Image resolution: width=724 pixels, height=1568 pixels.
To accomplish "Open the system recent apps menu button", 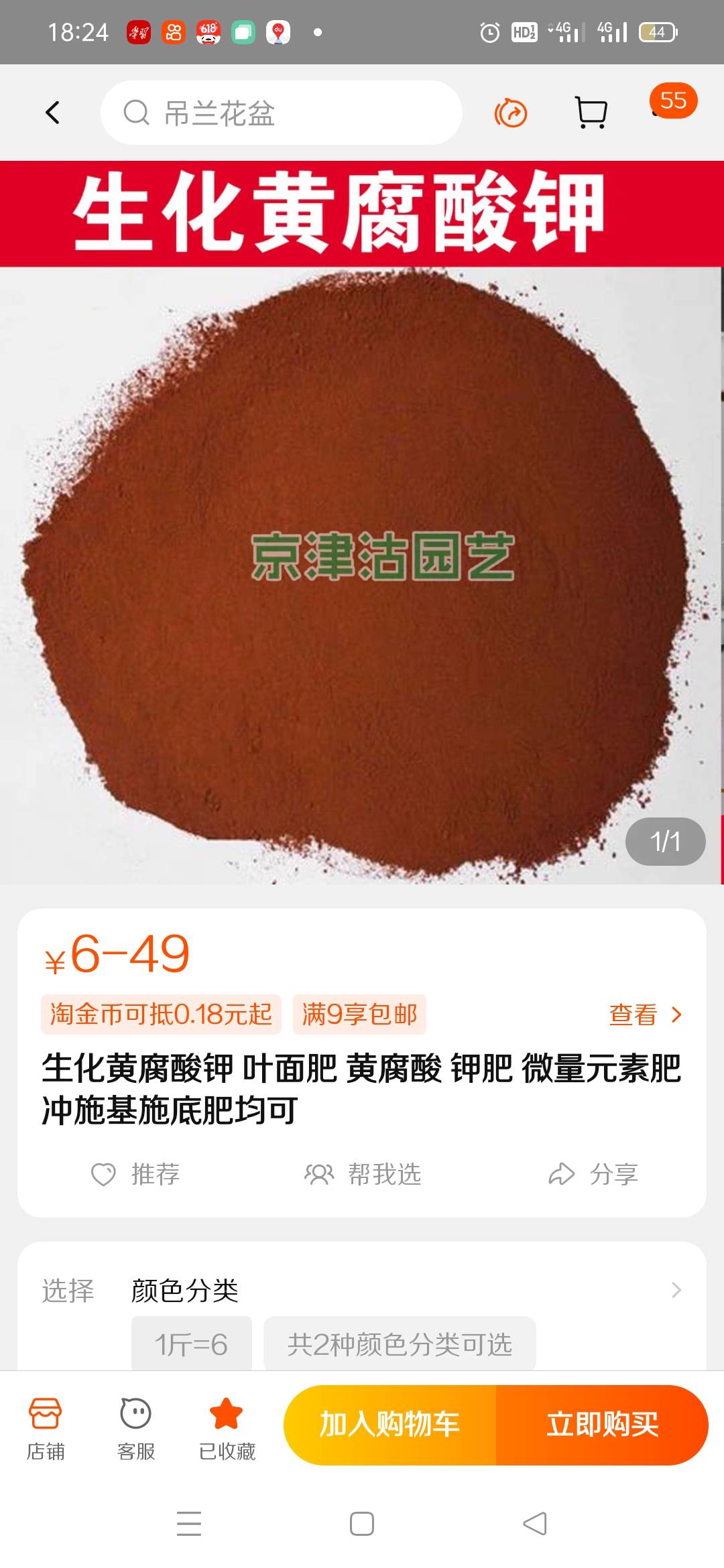I will pos(189,1524).
